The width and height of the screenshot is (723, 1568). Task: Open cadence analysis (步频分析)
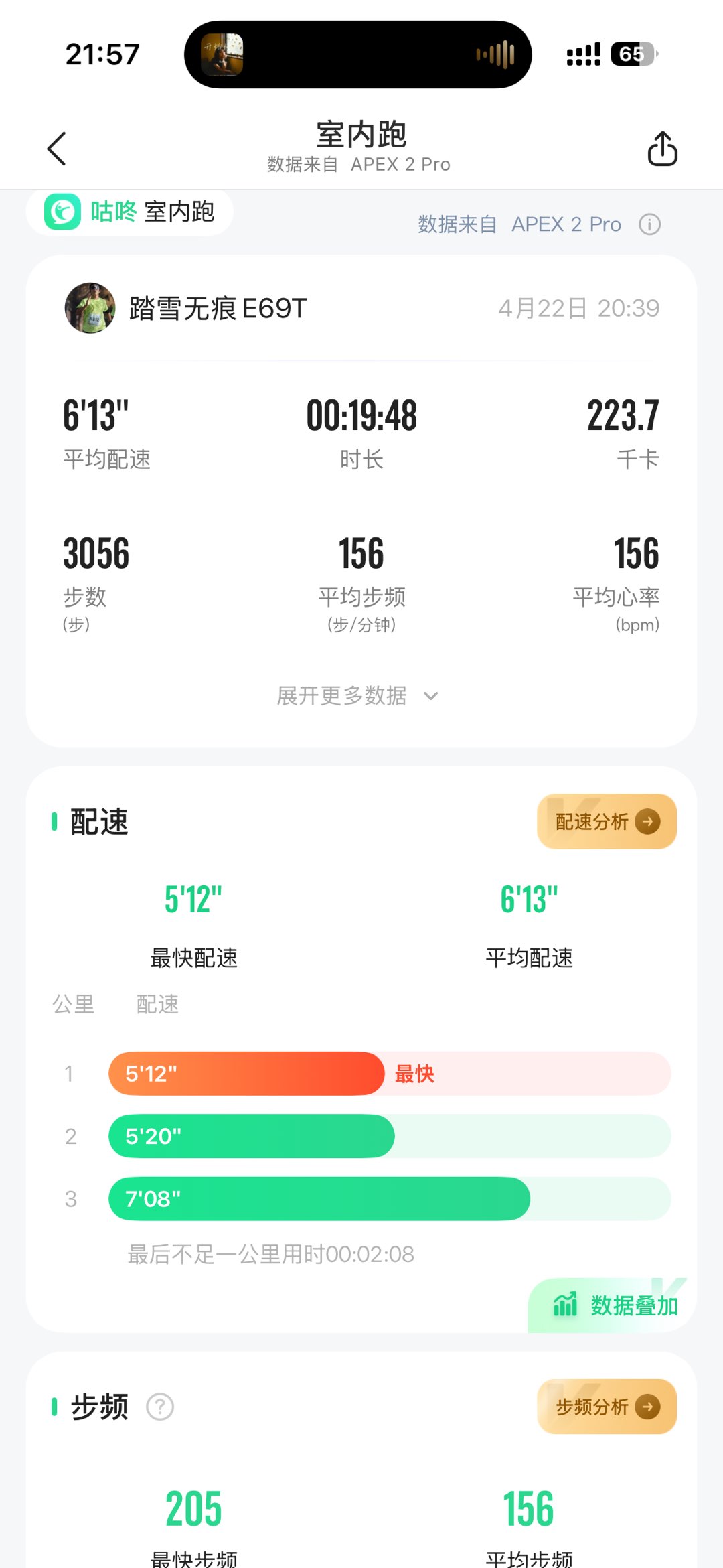click(x=607, y=1407)
